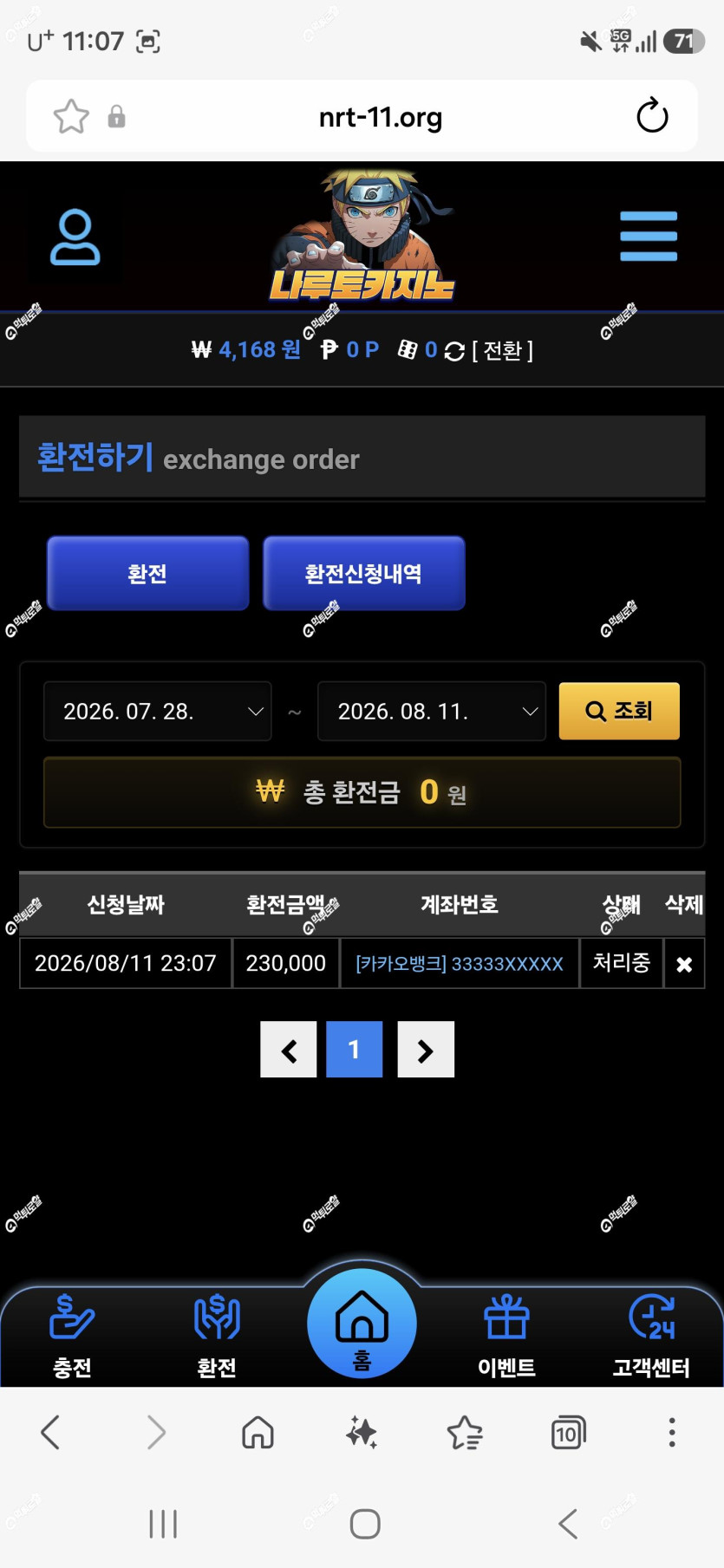Open the hamburger menu

click(649, 236)
